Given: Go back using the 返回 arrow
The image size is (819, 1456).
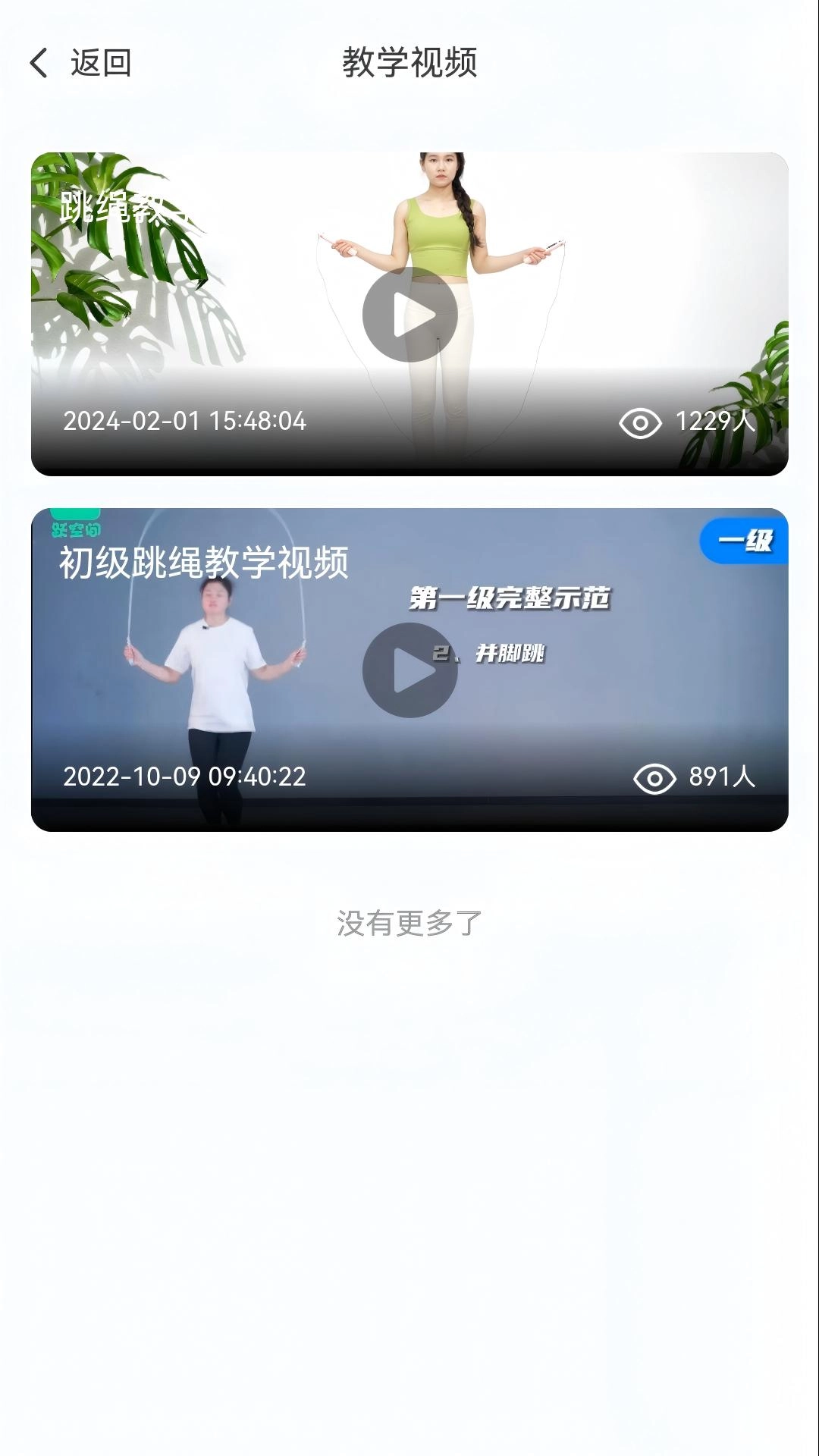Looking at the screenshot, I should click(x=39, y=63).
